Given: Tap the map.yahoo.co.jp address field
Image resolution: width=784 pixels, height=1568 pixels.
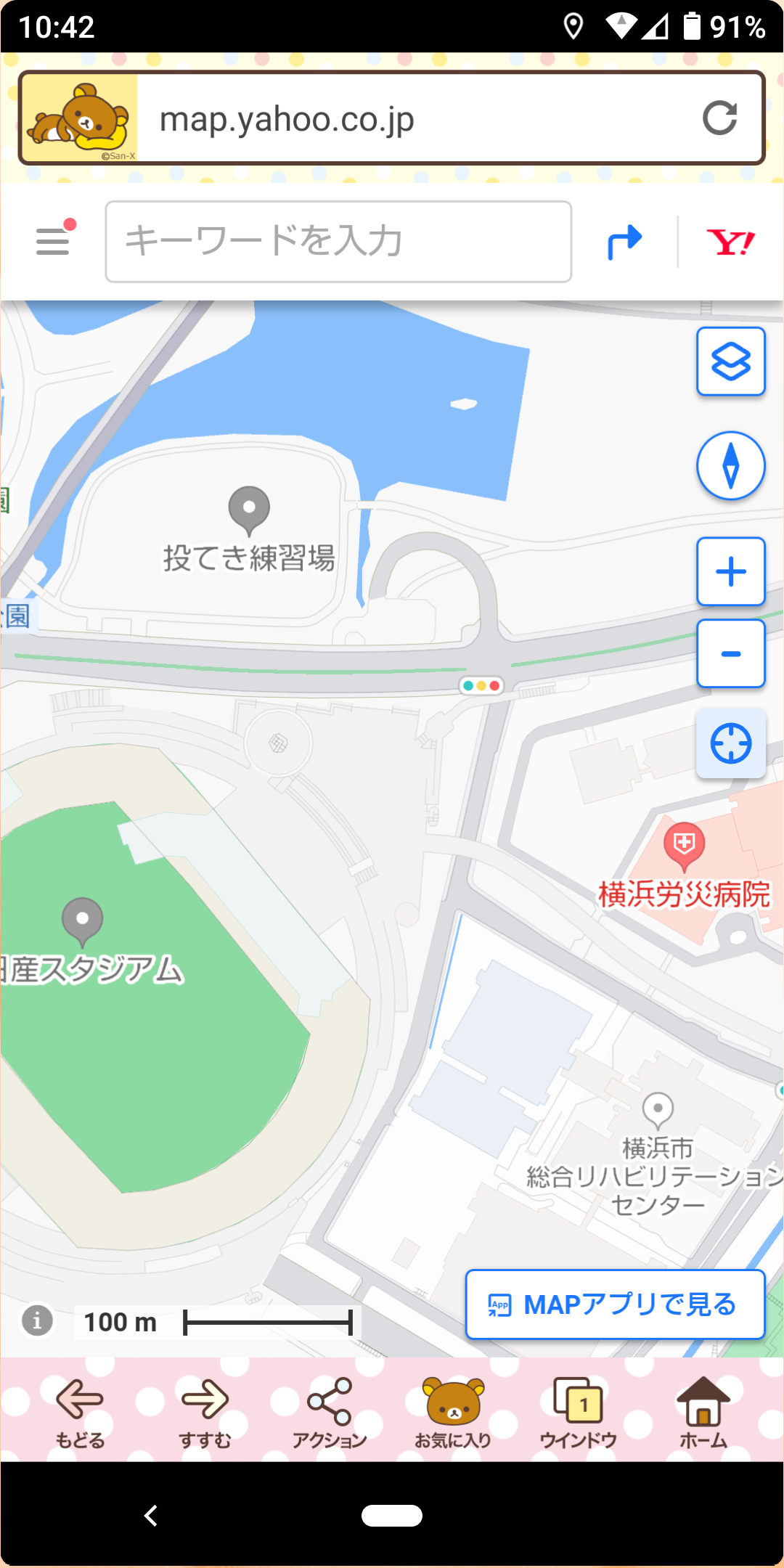Looking at the screenshot, I should click(407, 119).
